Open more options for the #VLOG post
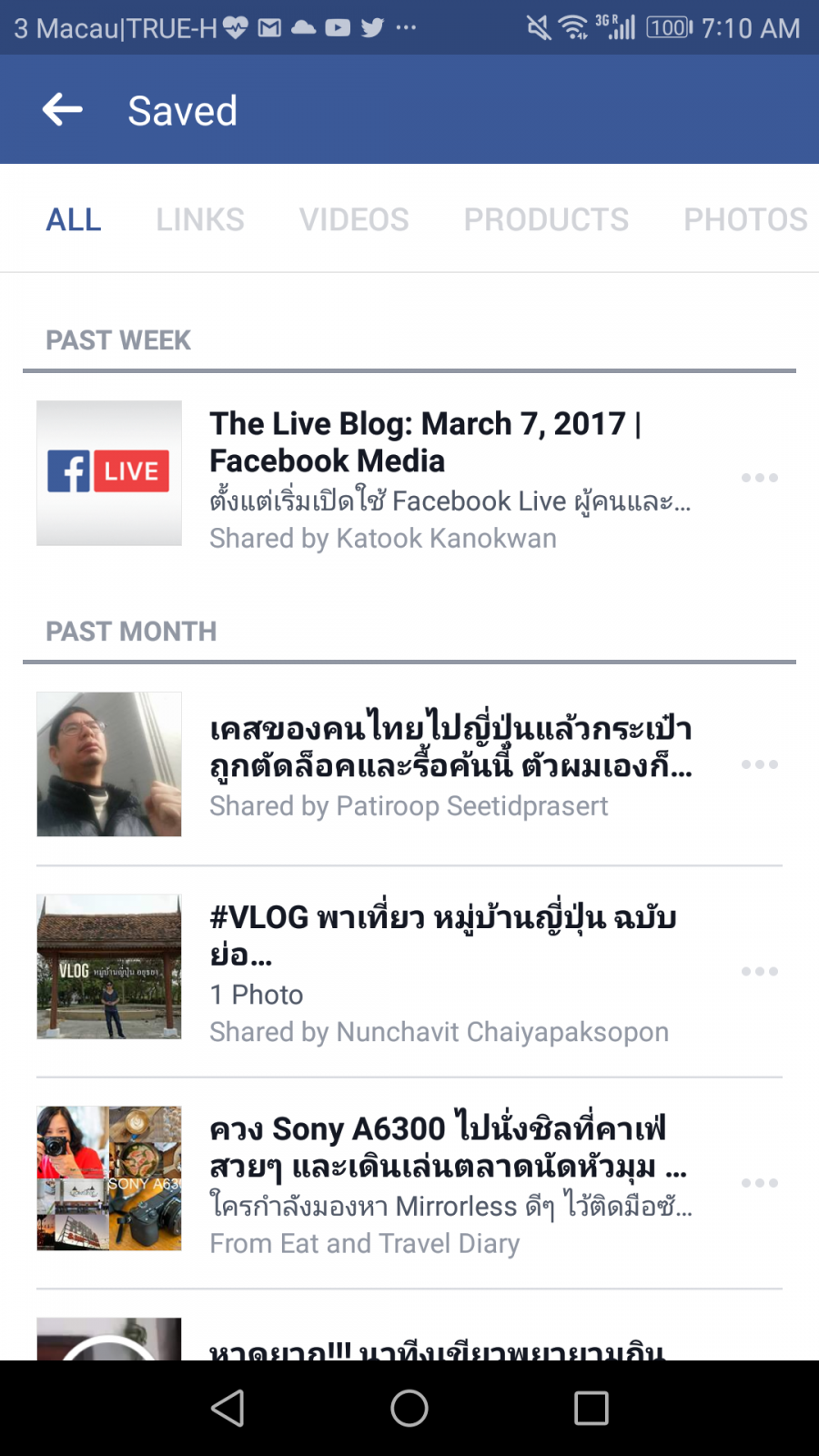819x1456 pixels. pyautogui.click(x=759, y=971)
